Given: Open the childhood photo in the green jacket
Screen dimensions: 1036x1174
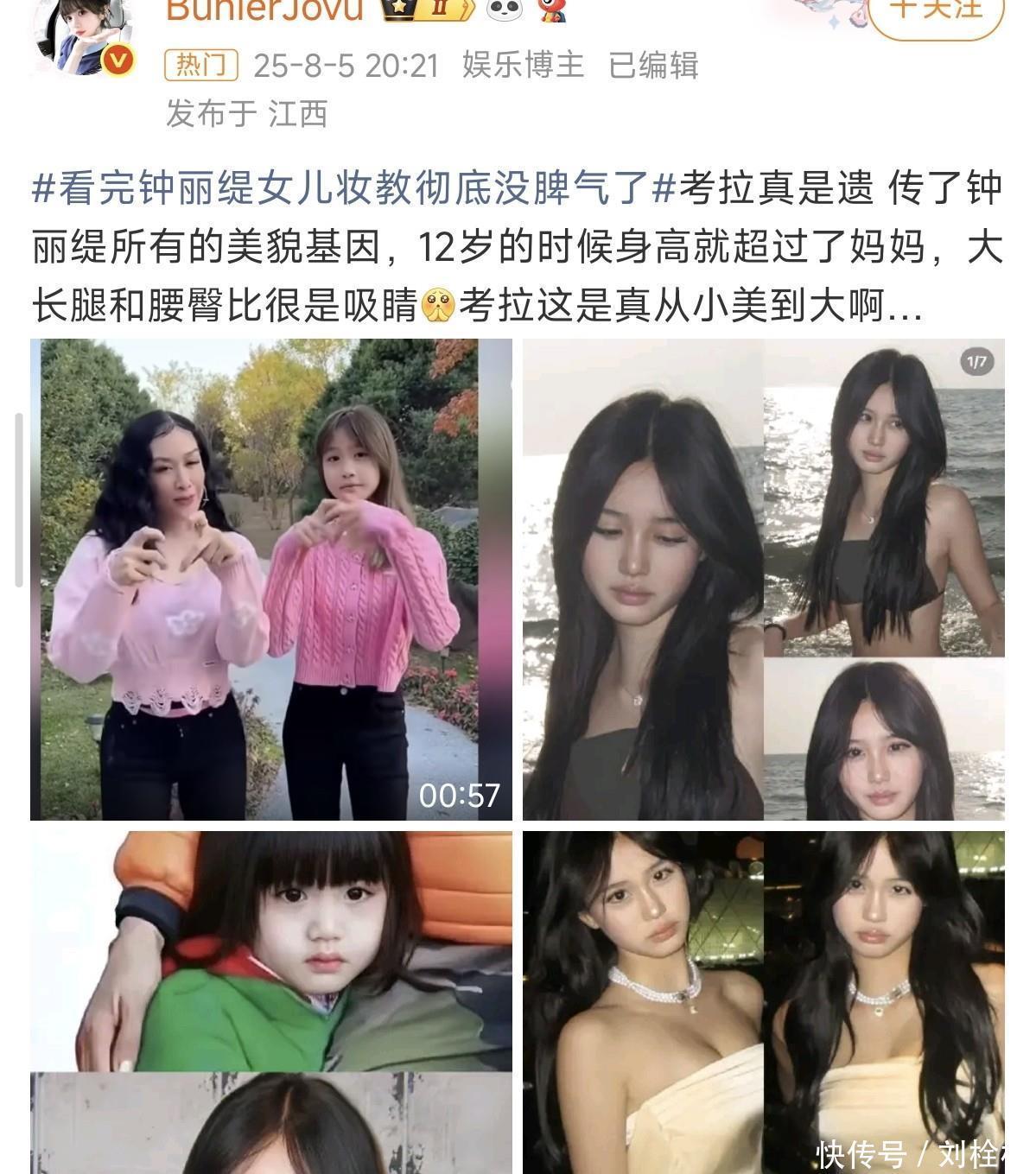Looking at the screenshot, I should tap(270, 950).
